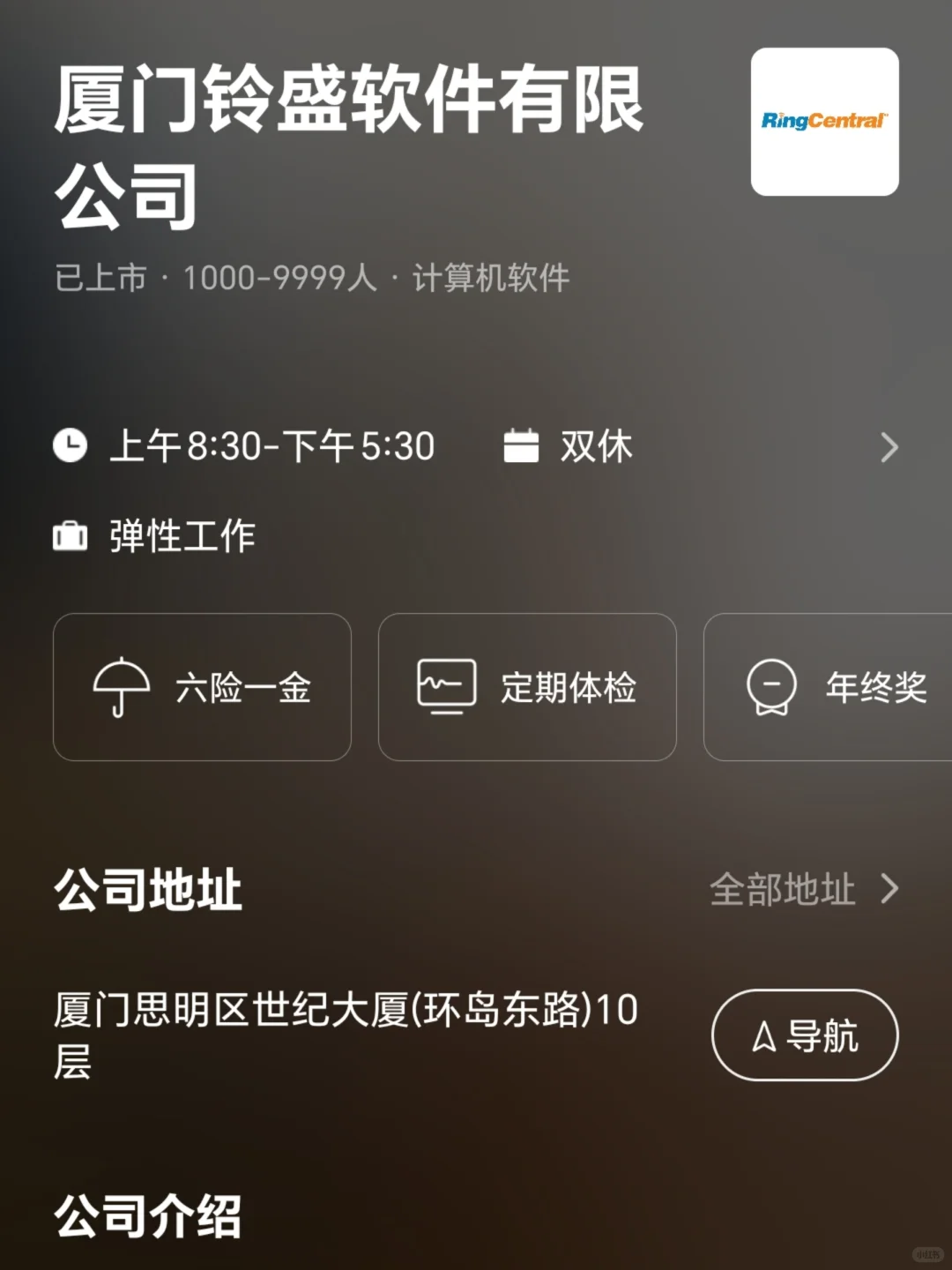
Task: Expand work hours and benefits details arrow
Action: click(889, 448)
